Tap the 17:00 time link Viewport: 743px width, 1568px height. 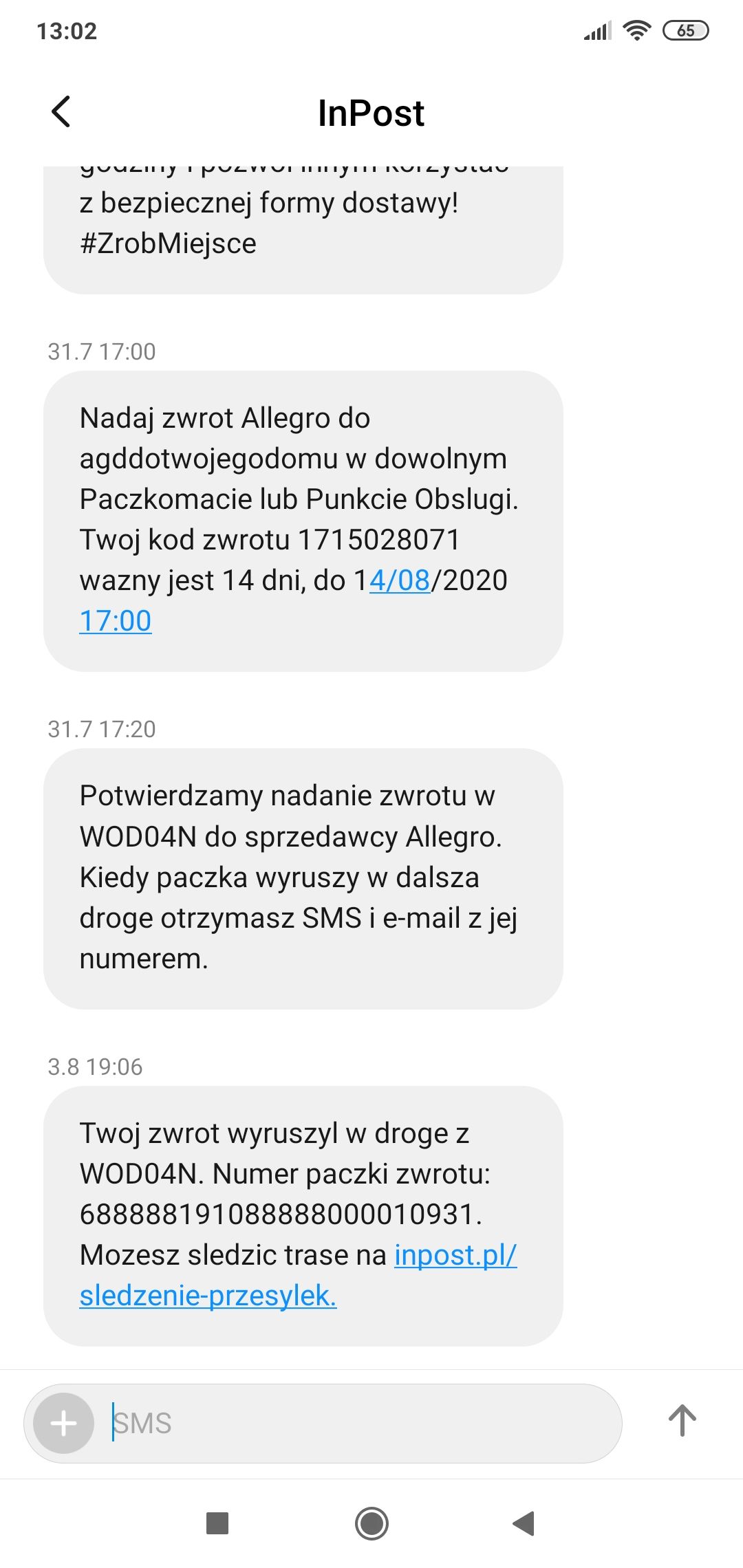[x=116, y=621]
